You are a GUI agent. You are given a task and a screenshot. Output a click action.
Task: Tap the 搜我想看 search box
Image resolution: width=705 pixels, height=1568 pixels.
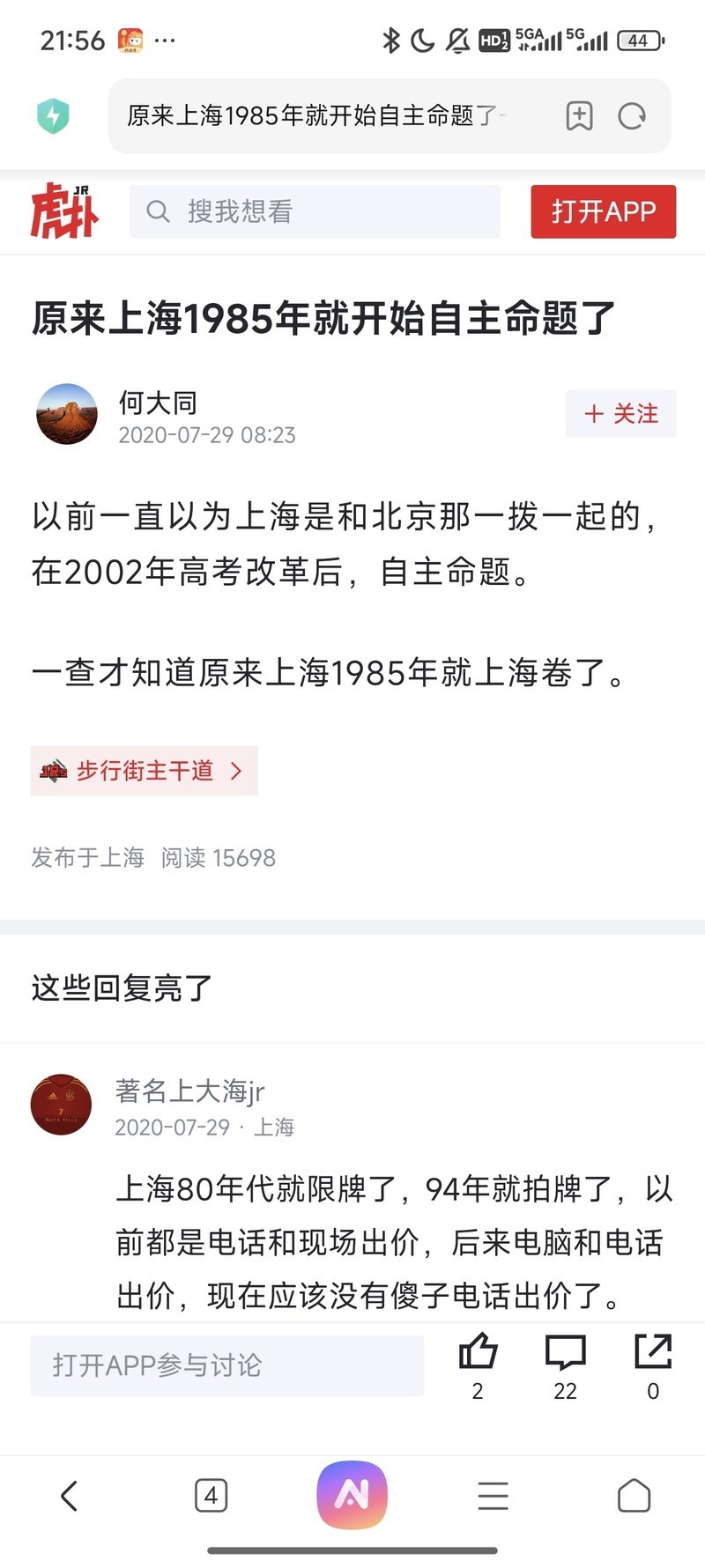pyautogui.click(x=315, y=211)
